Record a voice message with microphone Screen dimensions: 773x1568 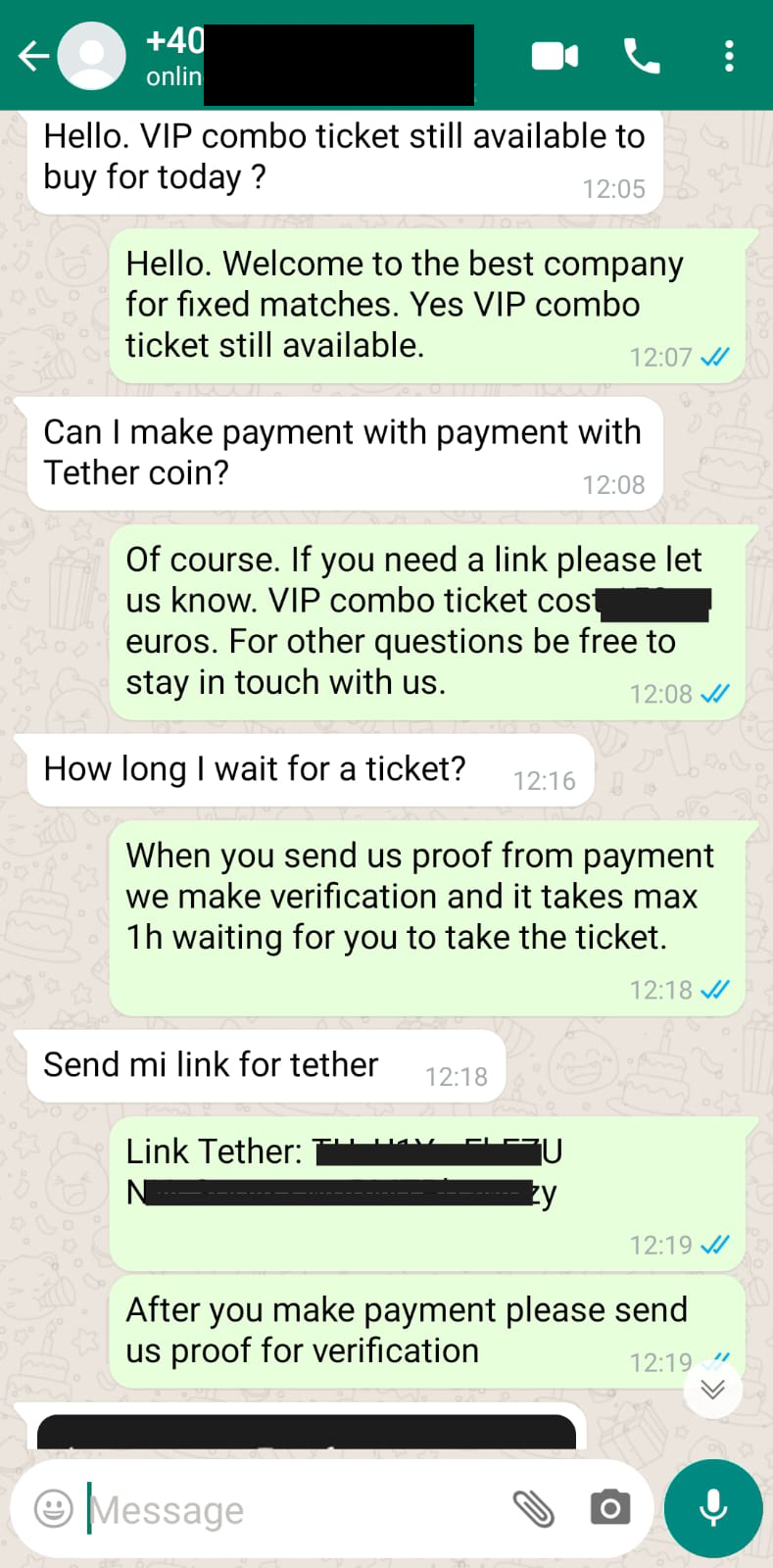pyautogui.click(x=713, y=1508)
